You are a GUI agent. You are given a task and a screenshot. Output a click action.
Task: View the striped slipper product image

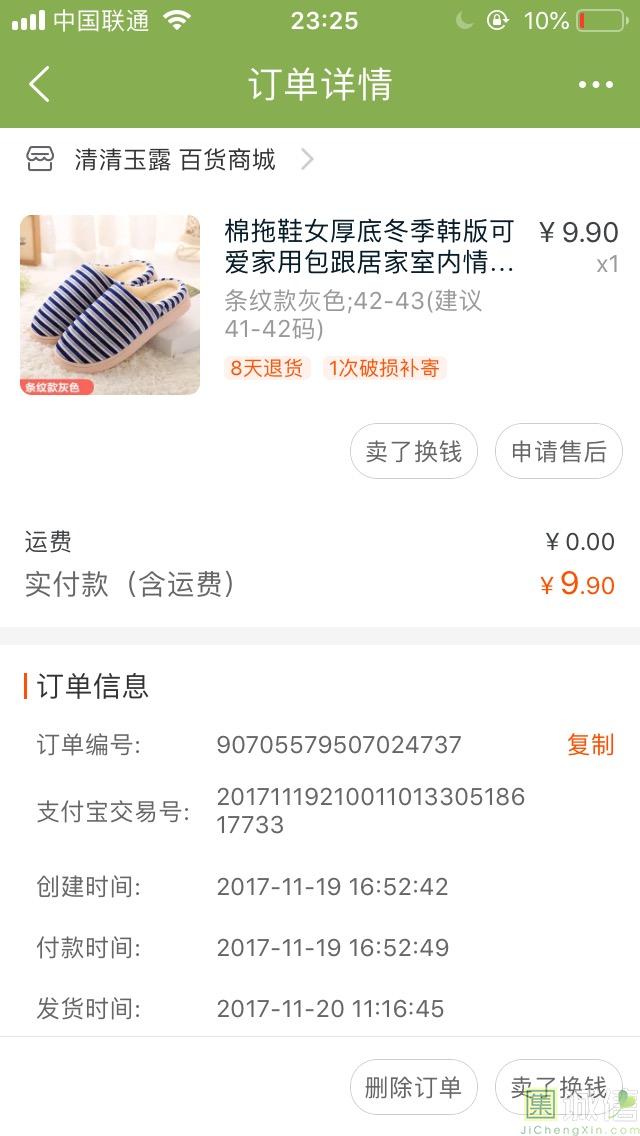tap(110, 304)
